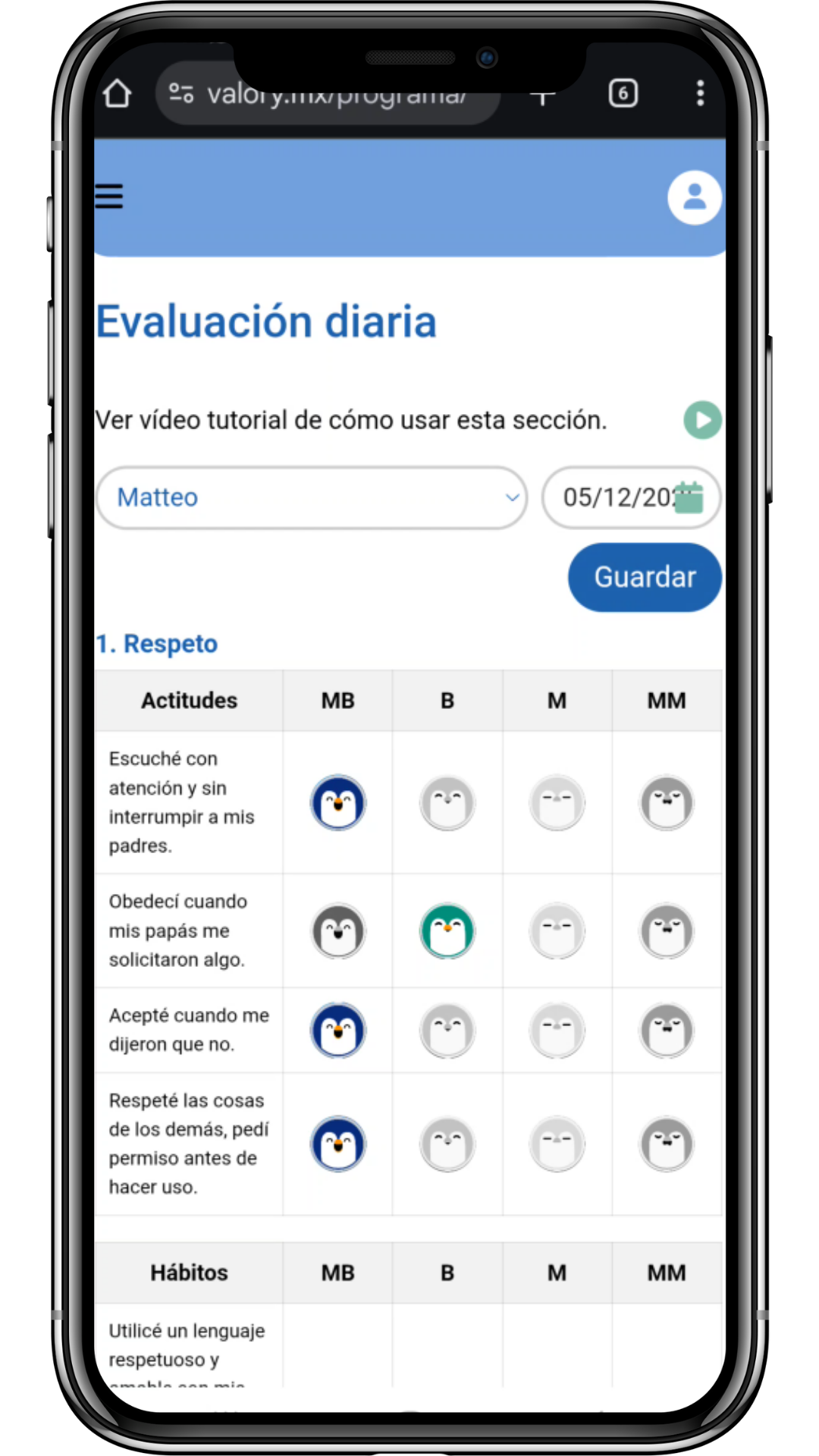
Task: Rate 'Escuché con atención' as MM
Action: point(667,802)
